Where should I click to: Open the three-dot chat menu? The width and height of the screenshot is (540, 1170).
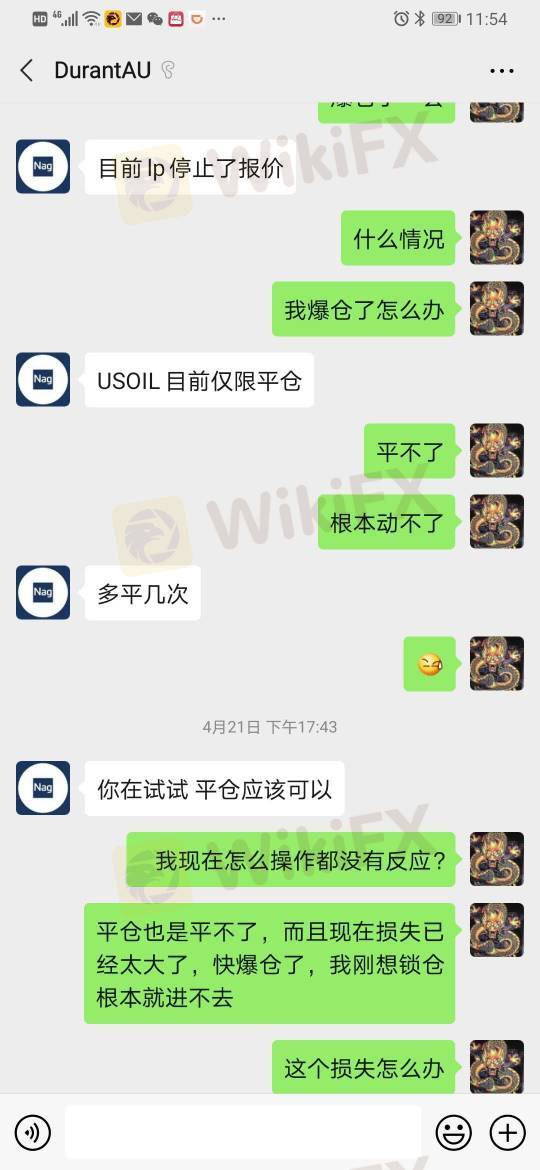pos(502,71)
